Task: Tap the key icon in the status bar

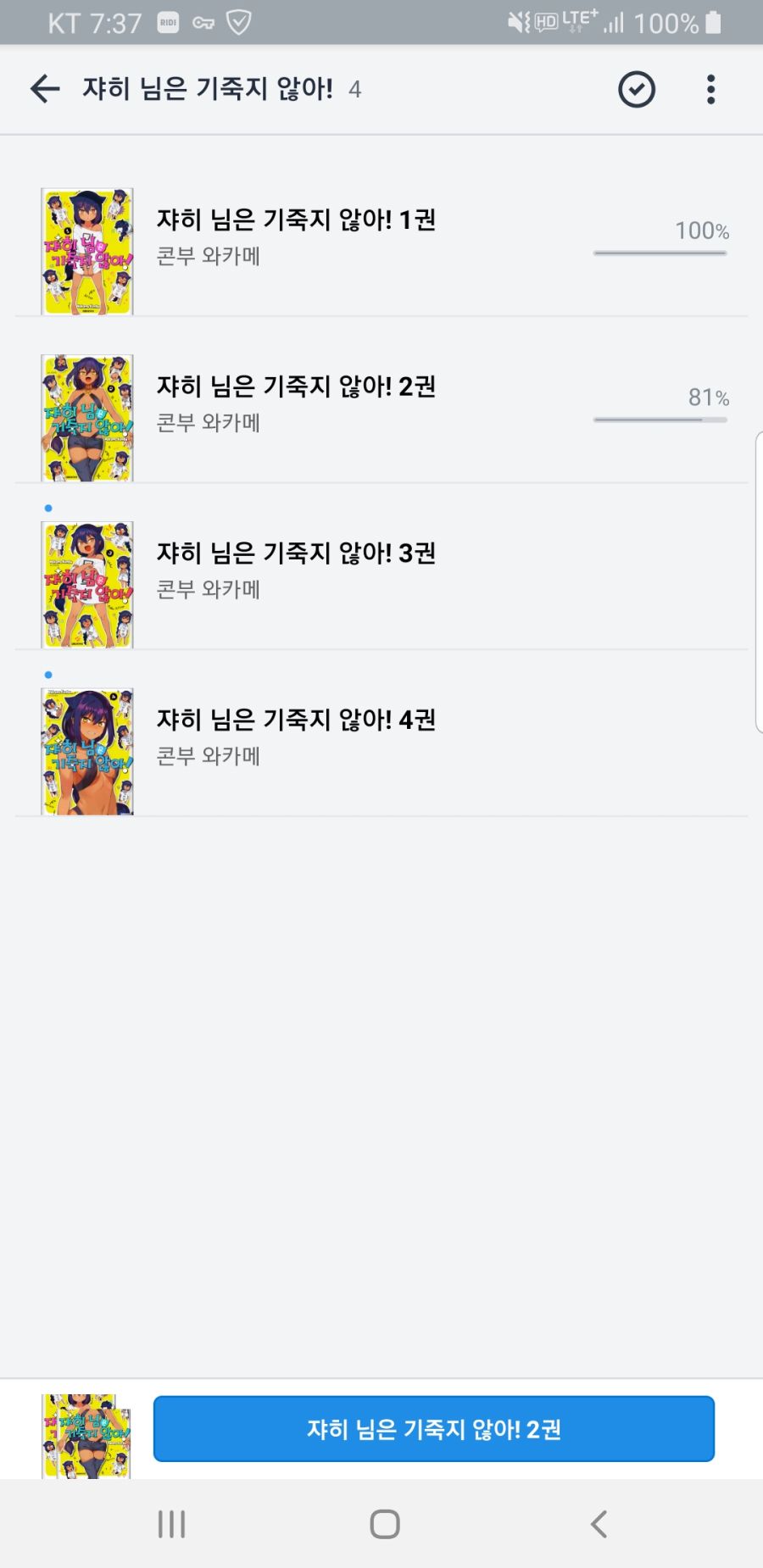Action: 203,22
